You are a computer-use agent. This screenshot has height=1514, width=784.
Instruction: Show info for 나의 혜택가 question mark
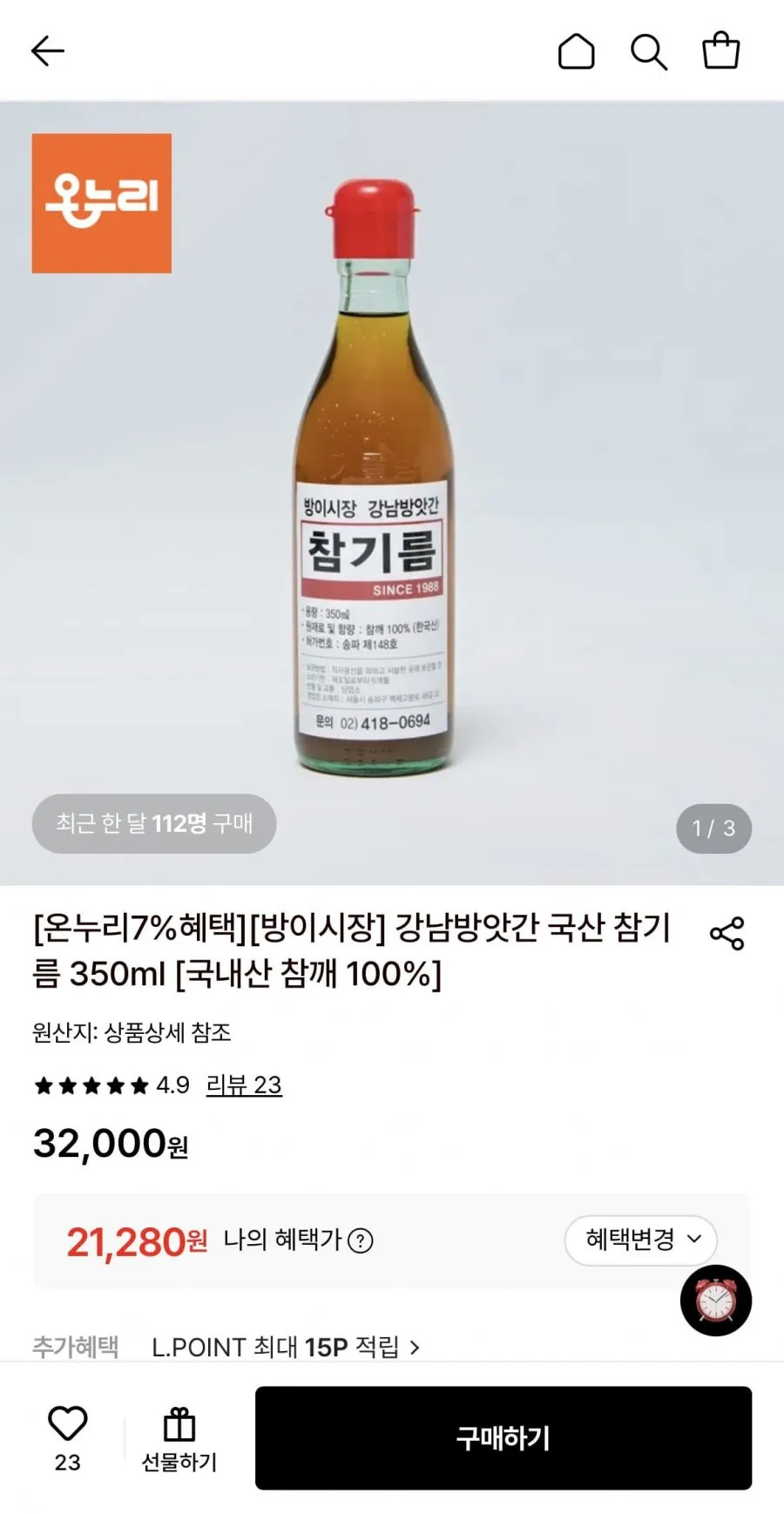361,1240
